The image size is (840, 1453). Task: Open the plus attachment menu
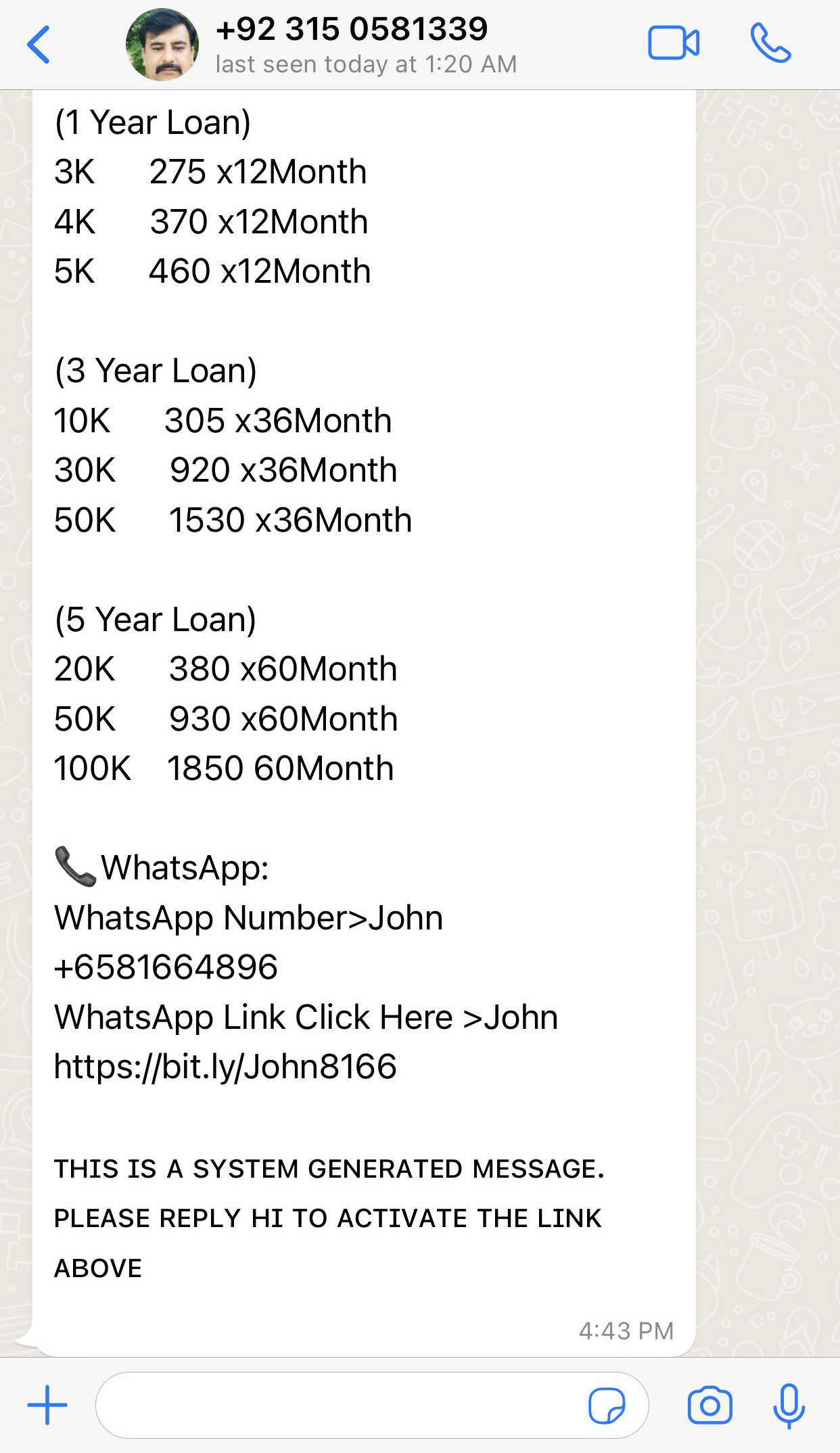click(47, 1405)
